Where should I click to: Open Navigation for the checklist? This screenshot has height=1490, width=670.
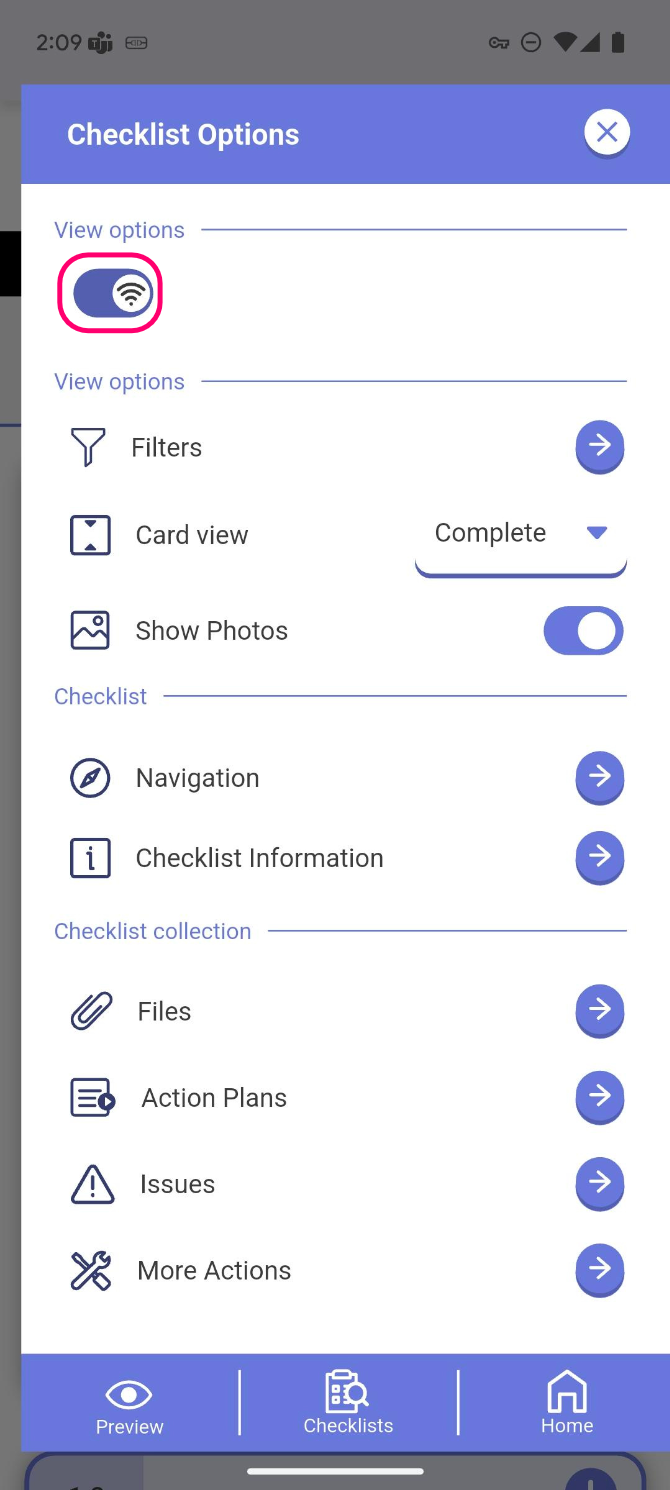599,777
